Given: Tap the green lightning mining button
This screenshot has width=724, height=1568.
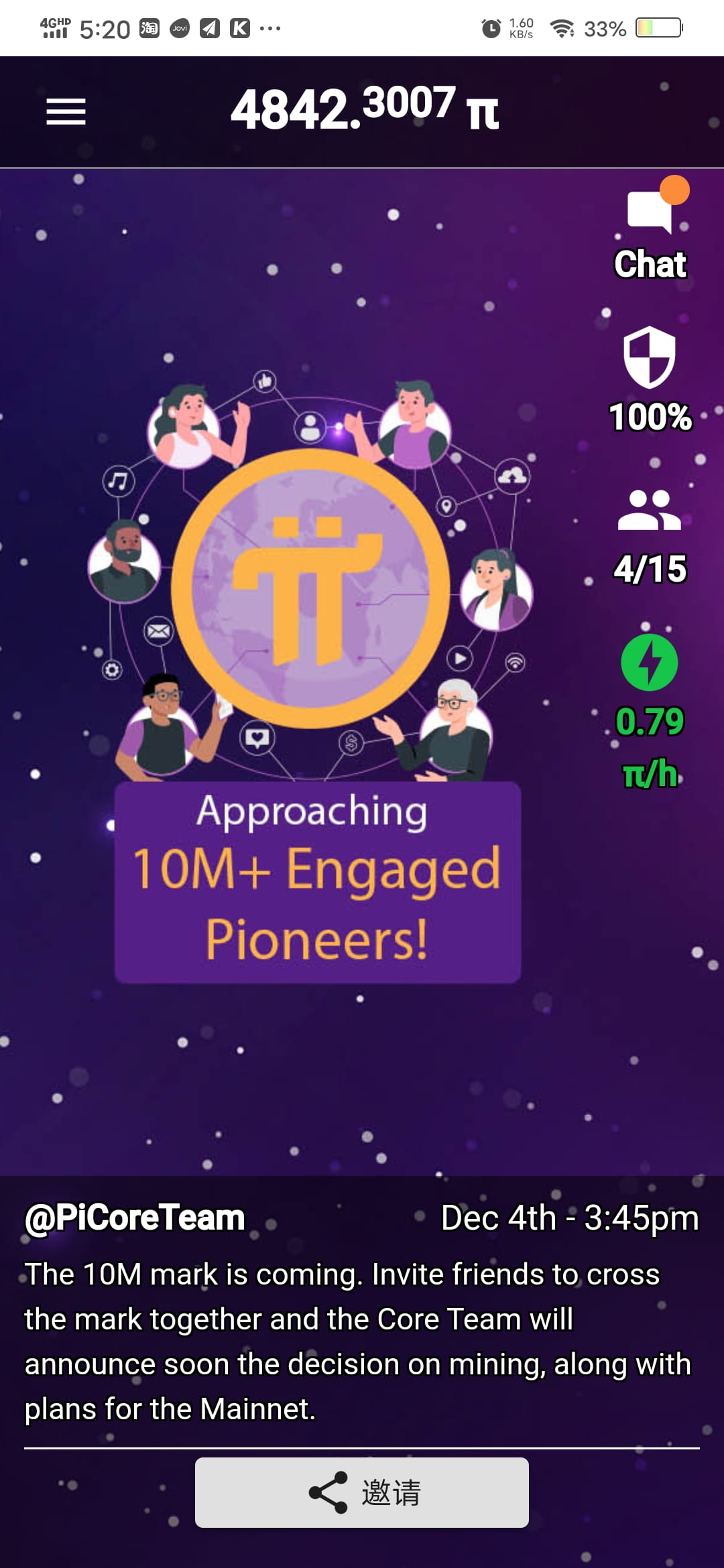Looking at the screenshot, I should click(x=649, y=663).
